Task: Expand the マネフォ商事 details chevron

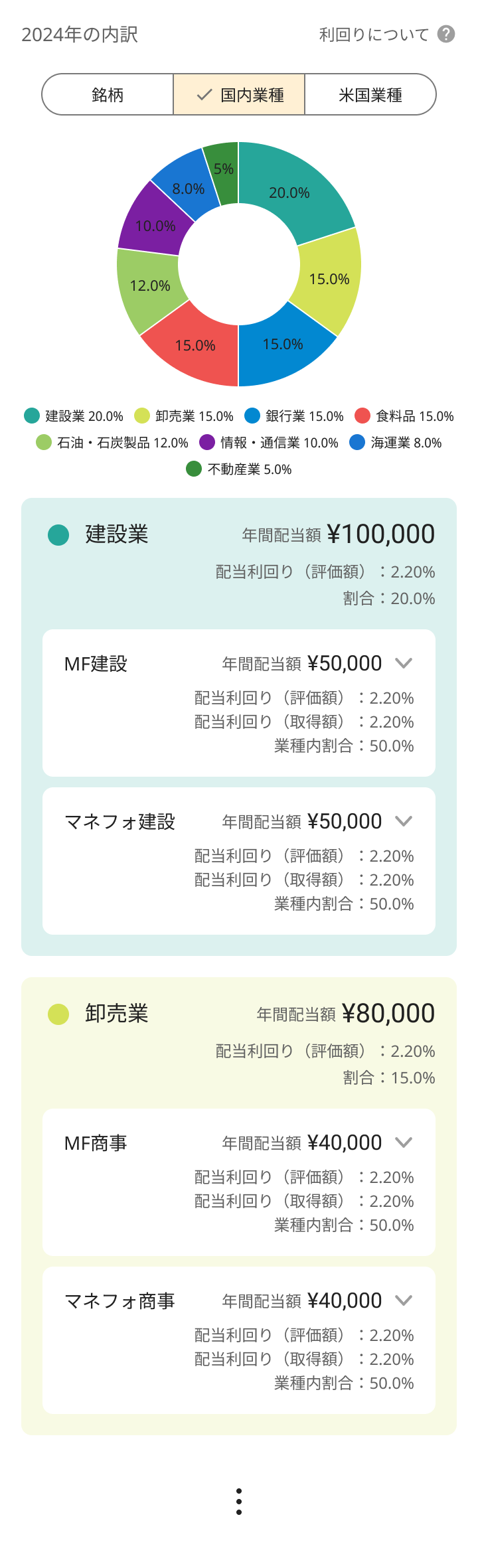Action: 404,1300
